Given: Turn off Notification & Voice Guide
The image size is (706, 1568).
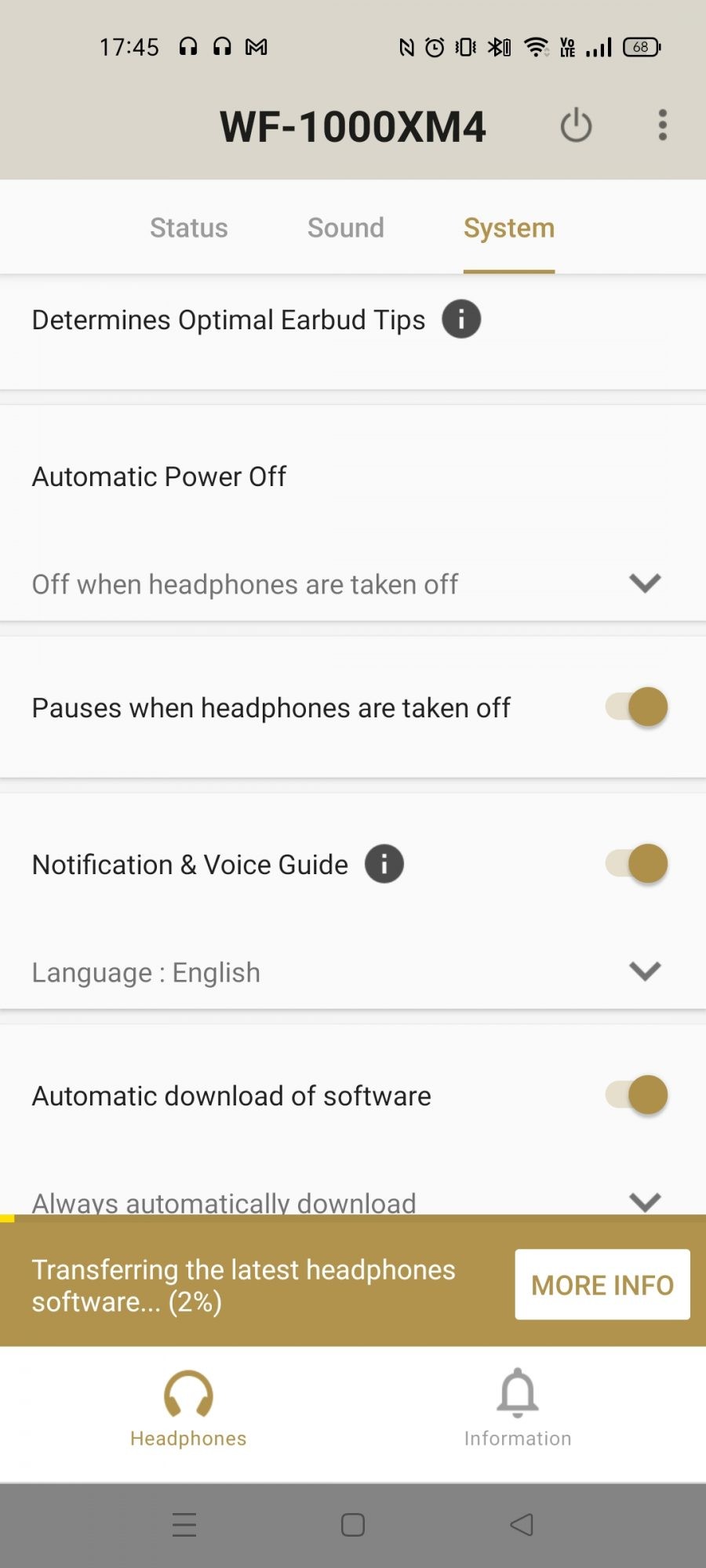Looking at the screenshot, I should pyautogui.click(x=637, y=864).
